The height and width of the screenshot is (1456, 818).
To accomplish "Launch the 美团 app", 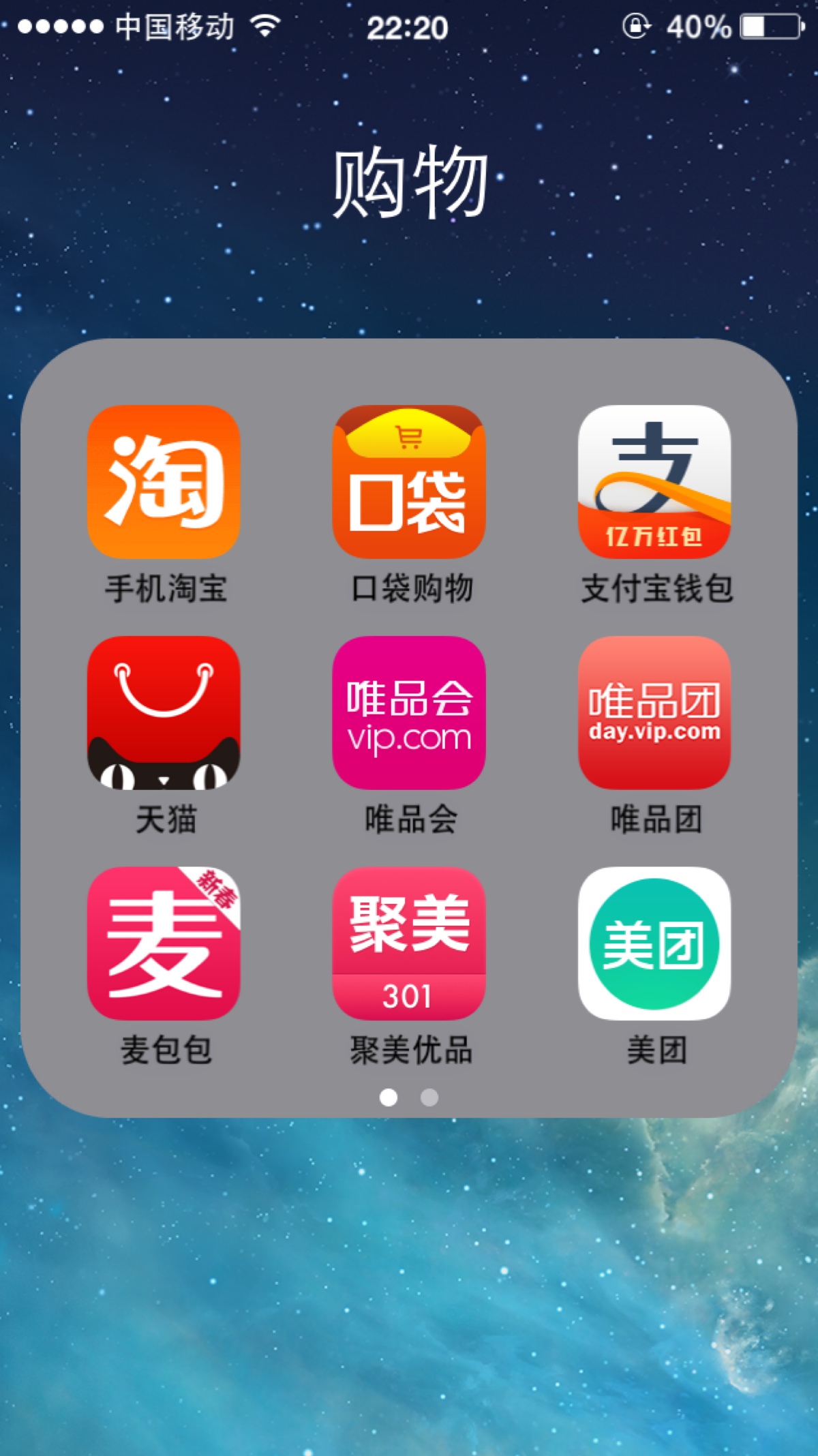I will click(x=654, y=943).
